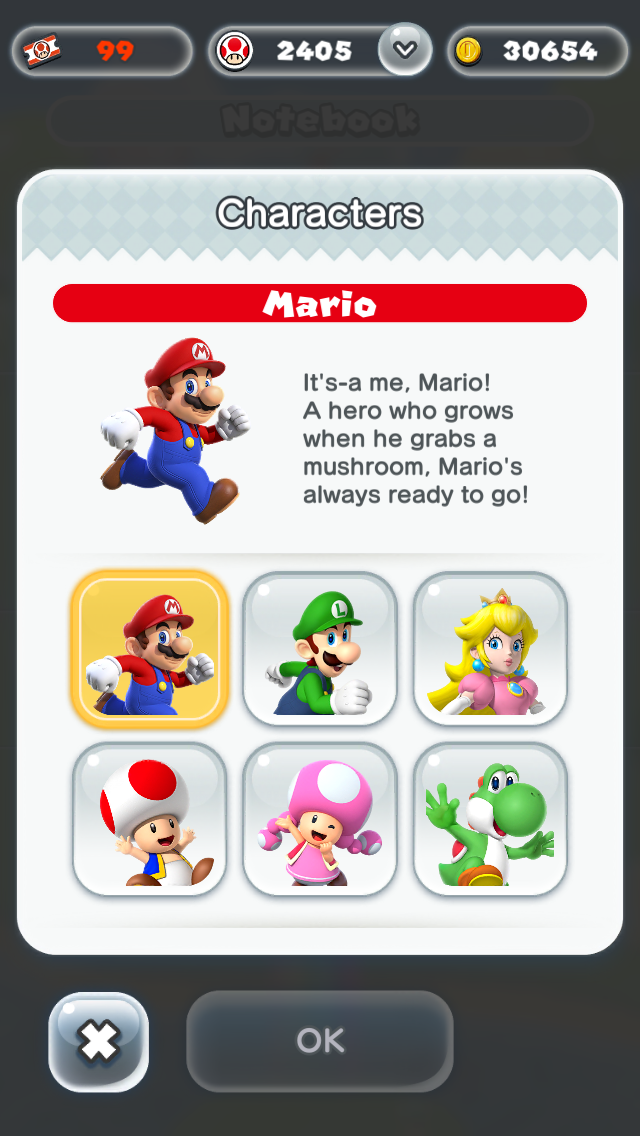The height and width of the screenshot is (1136, 640).
Task: Choose Toadette from the character grid
Action: [x=320, y=818]
